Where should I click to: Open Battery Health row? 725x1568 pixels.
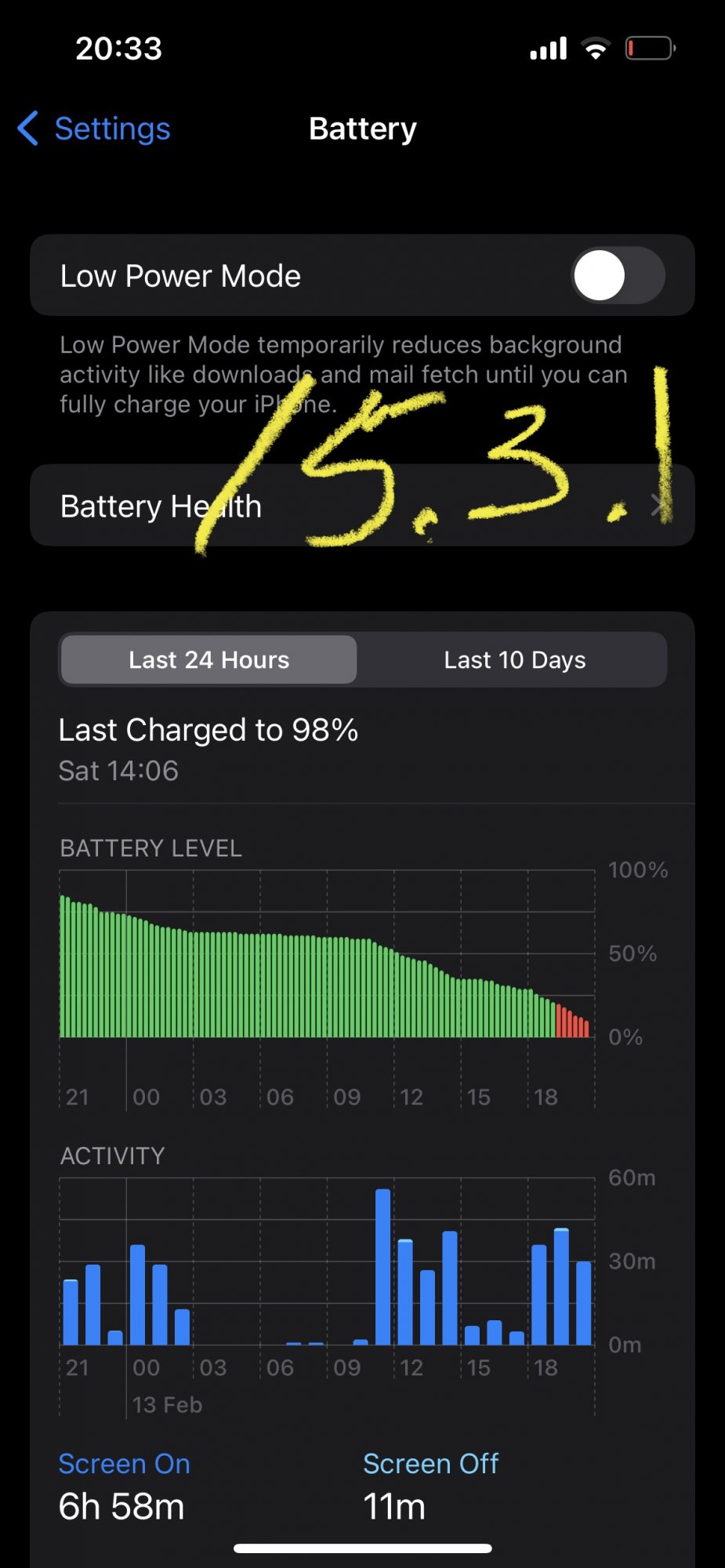[x=362, y=506]
